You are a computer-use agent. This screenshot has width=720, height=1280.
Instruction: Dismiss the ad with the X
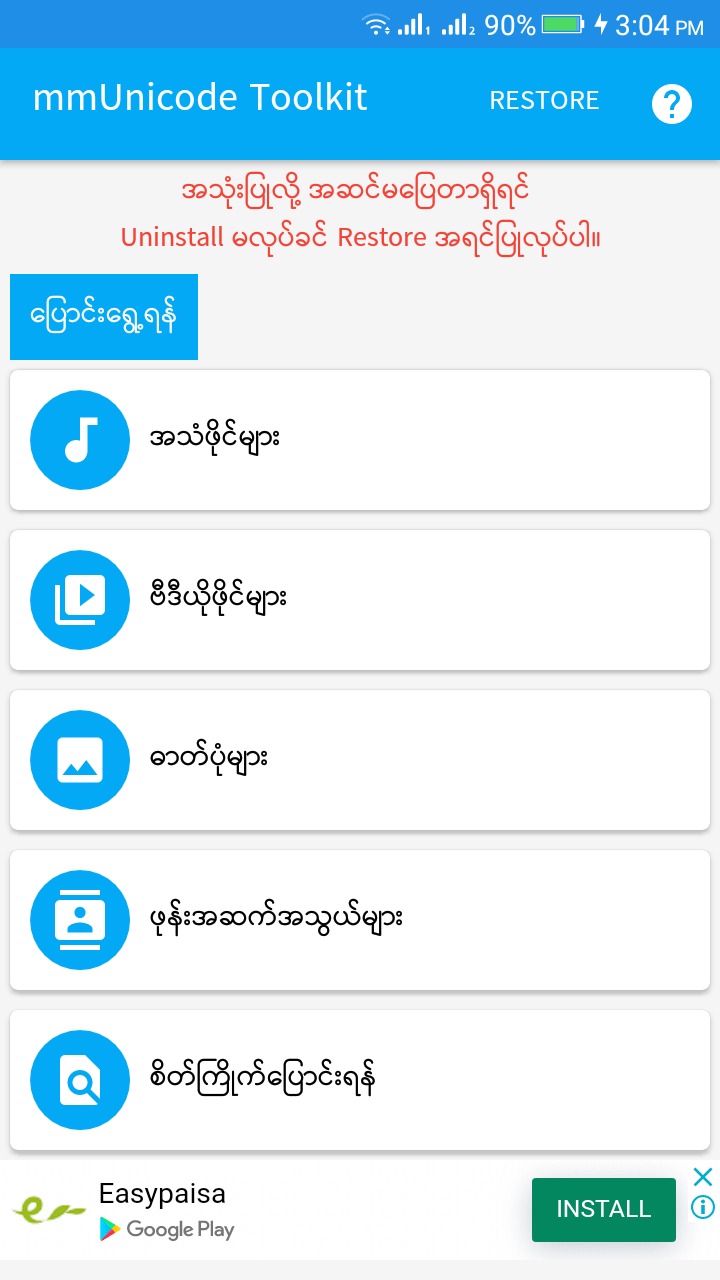pyautogui.click(x=703, y=1177)
